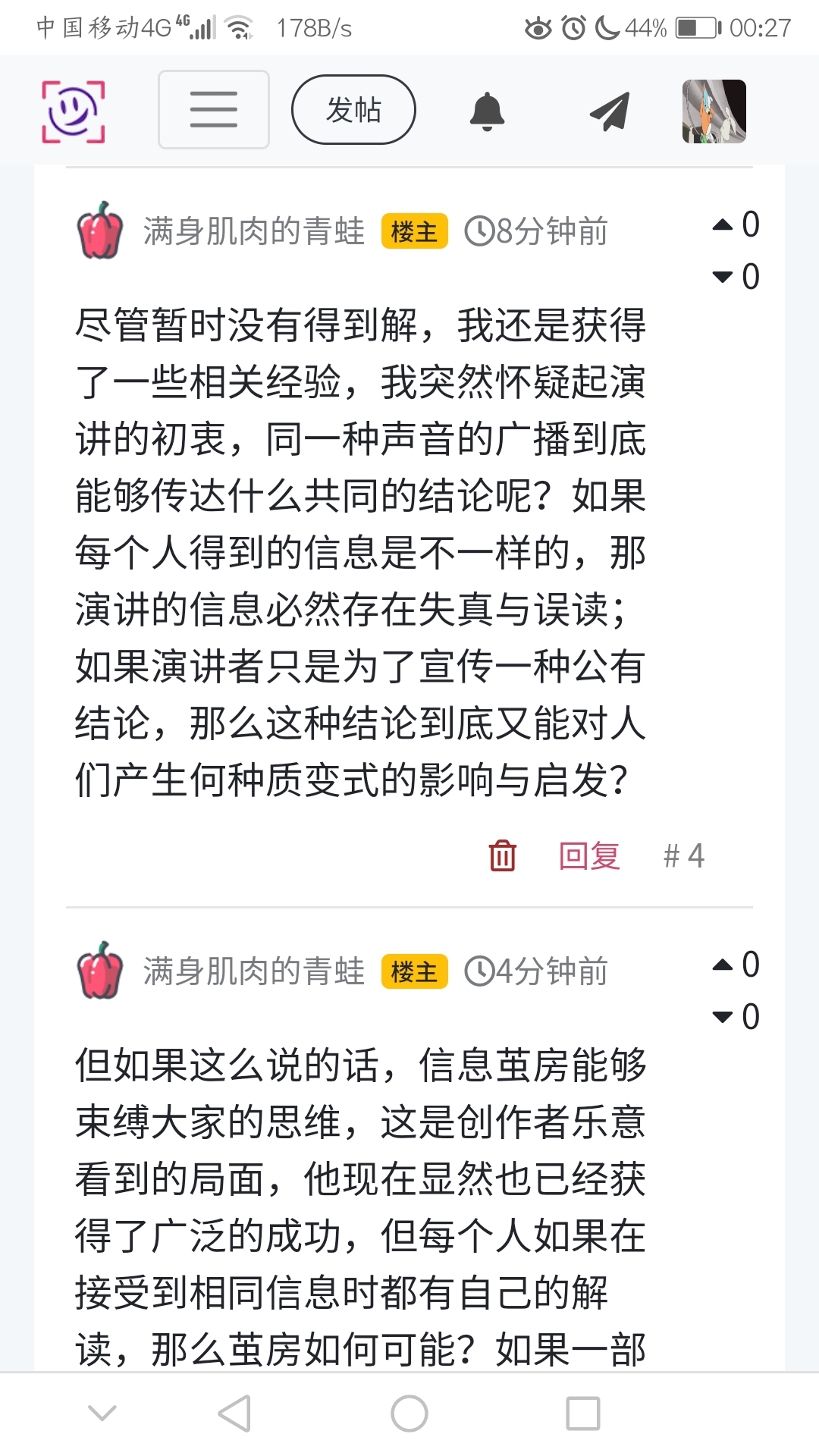
Task: Upvote the post from 4分钟前
Action: (x=723, y=965)
